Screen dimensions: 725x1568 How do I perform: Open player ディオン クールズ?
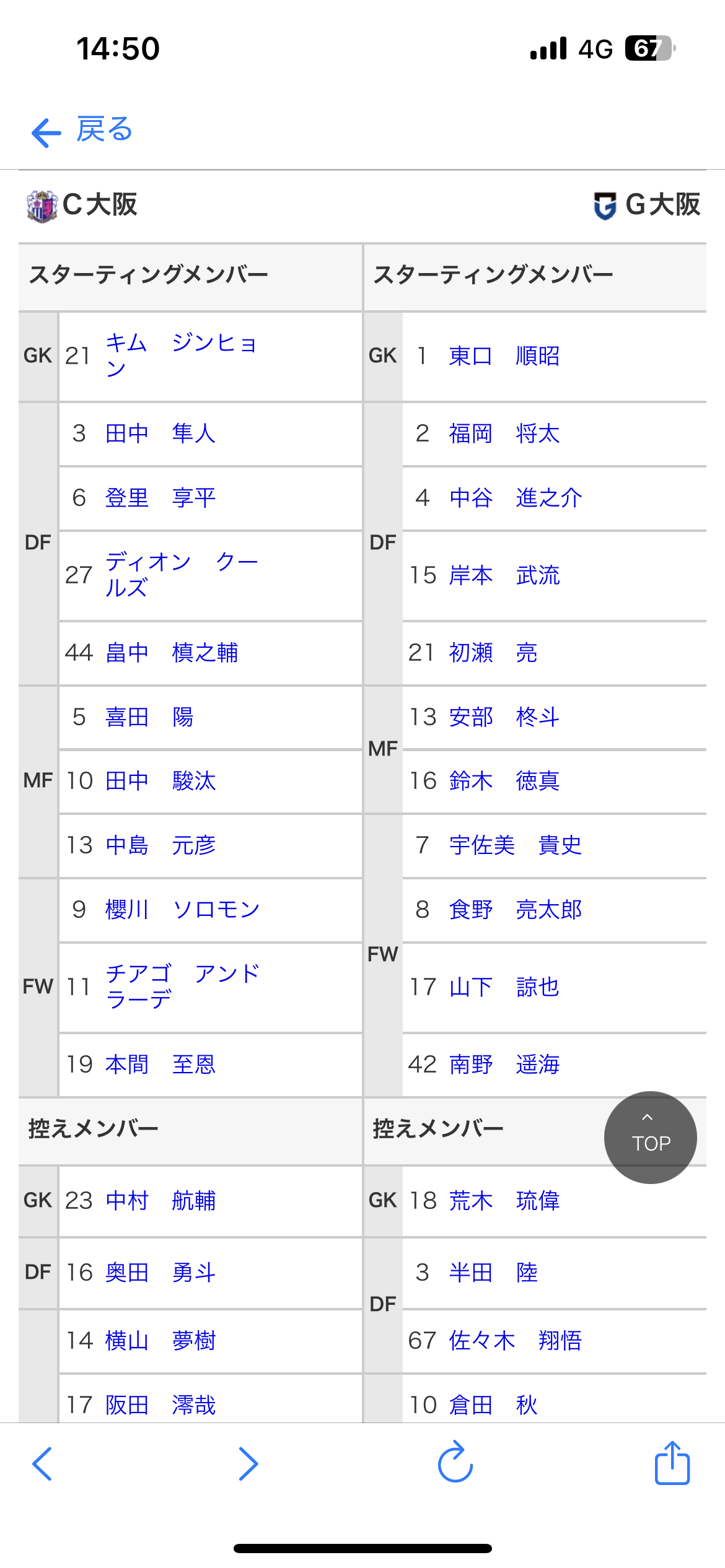(180, 575)
